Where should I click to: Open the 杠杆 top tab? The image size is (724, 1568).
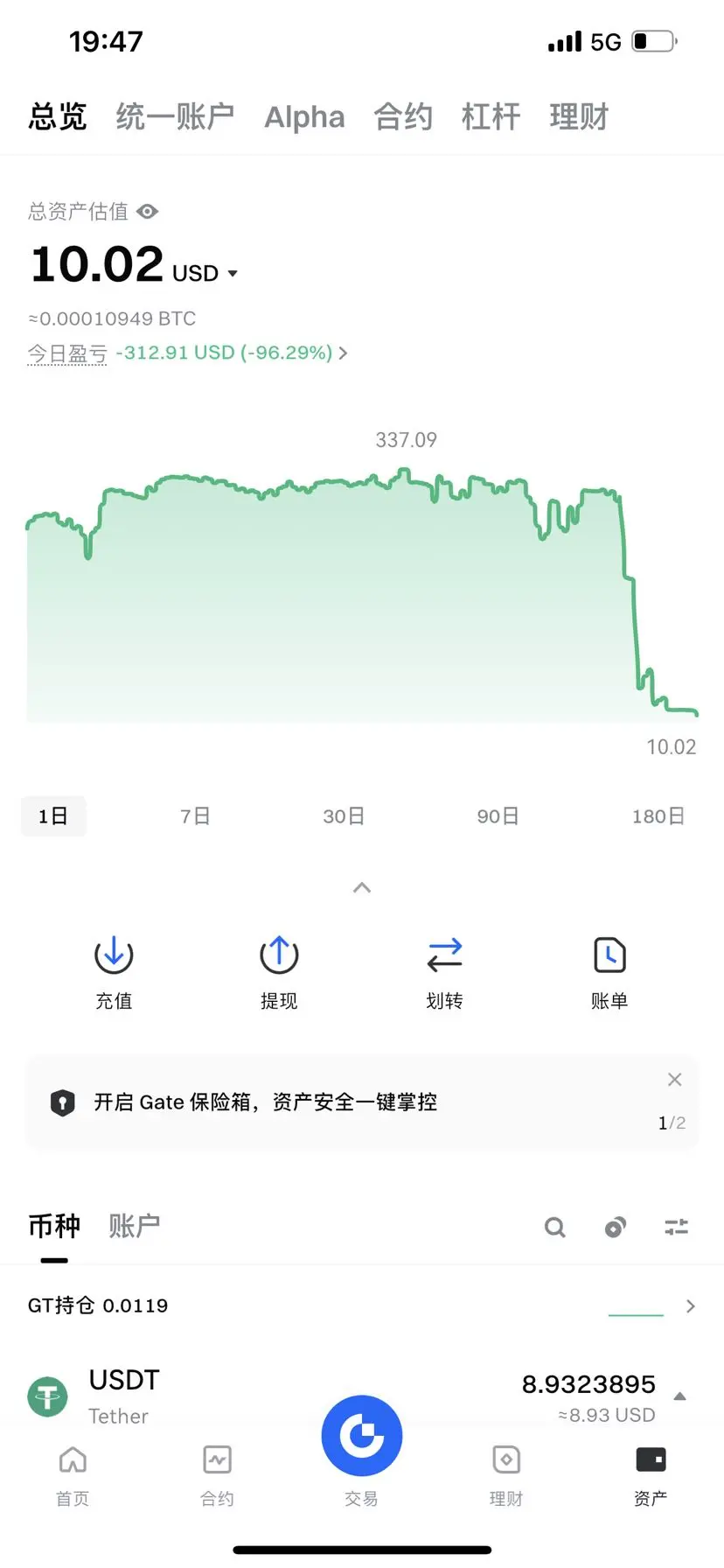491,116
